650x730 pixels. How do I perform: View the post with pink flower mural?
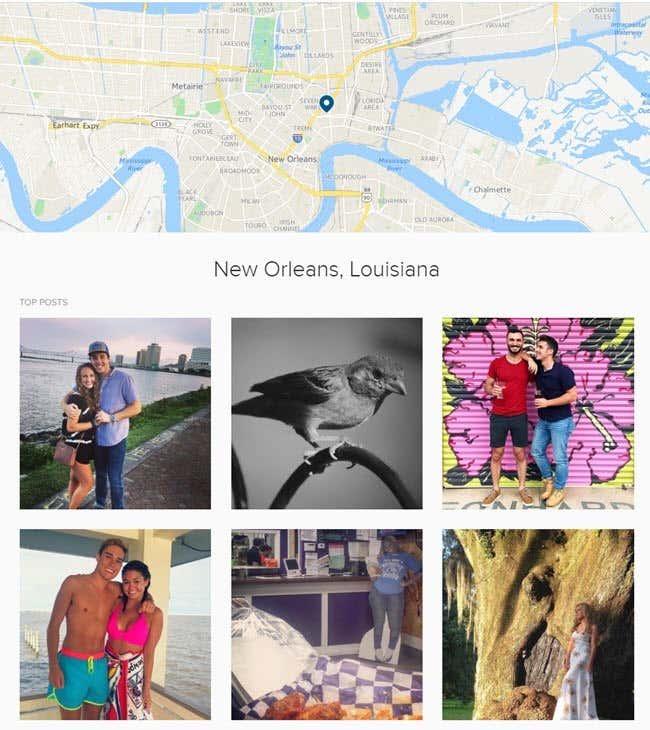pos(538,413)
